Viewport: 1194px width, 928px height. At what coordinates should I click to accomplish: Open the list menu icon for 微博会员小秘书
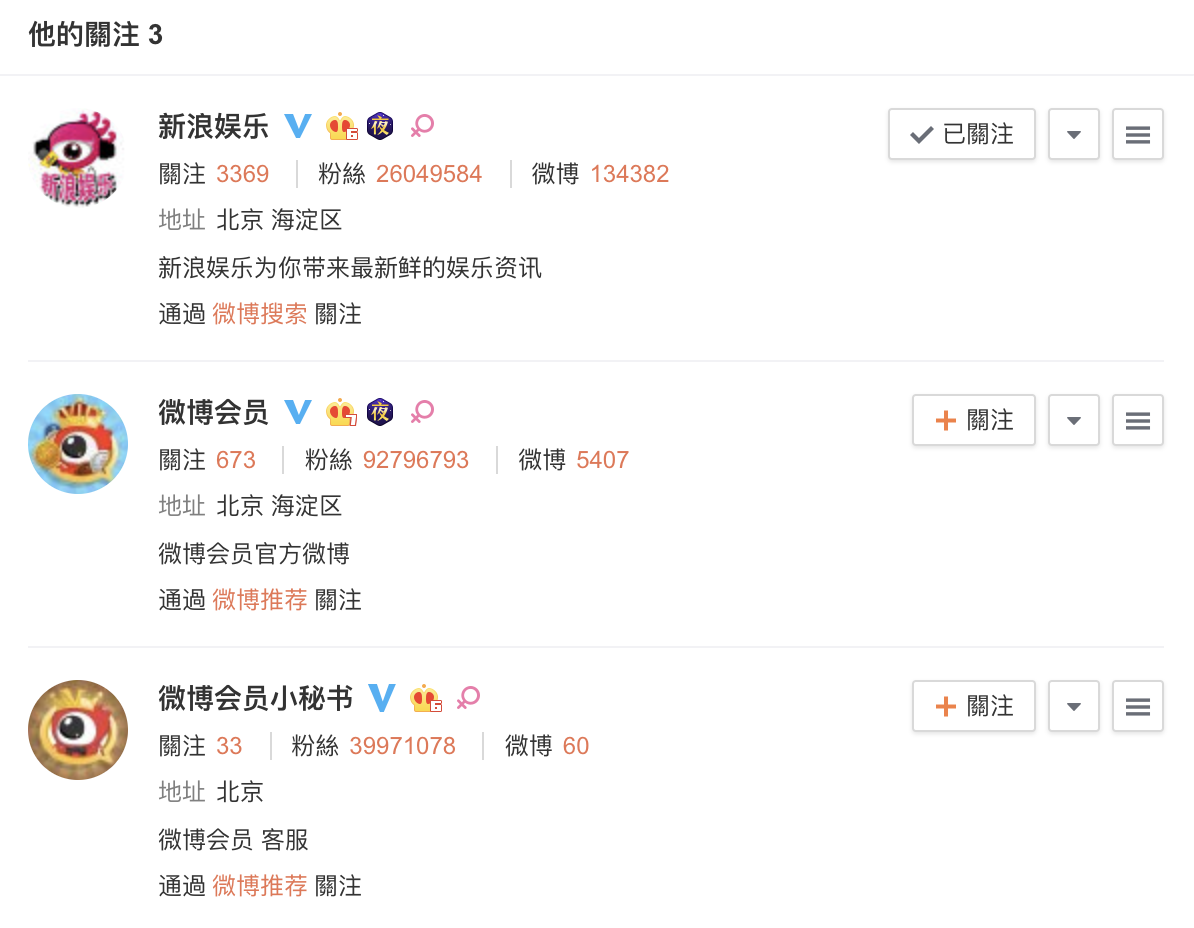pos(1137,706)
